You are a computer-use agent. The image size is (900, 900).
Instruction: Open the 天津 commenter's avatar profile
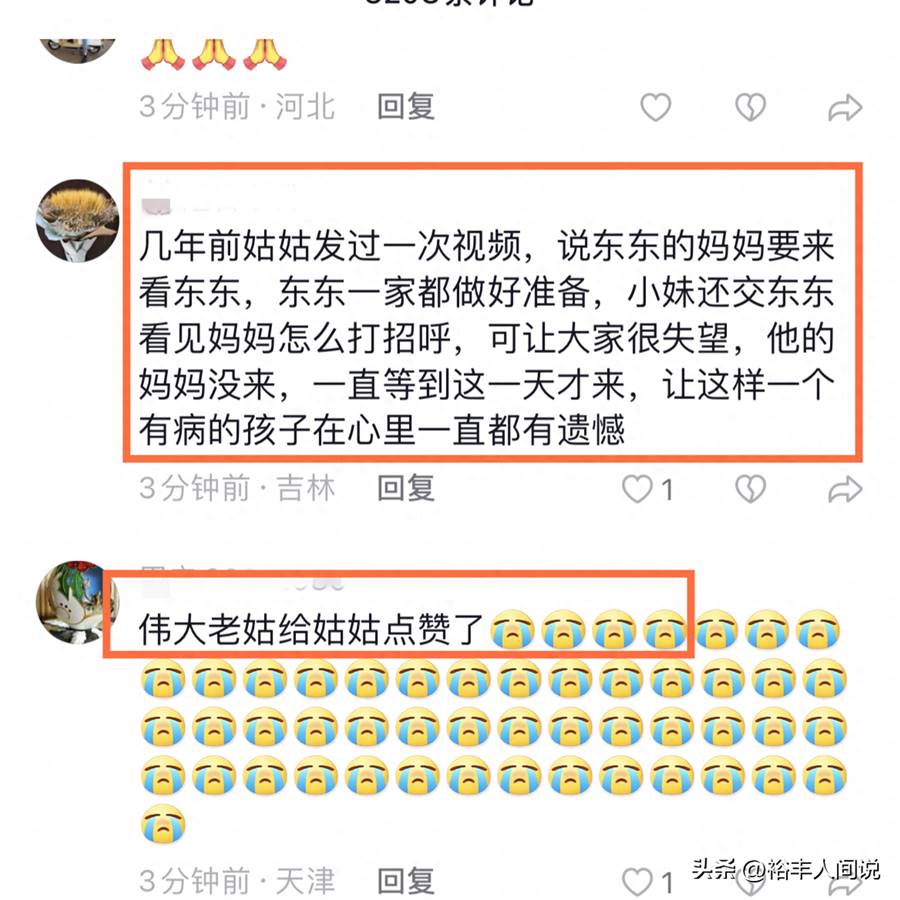tap(77, 602)
